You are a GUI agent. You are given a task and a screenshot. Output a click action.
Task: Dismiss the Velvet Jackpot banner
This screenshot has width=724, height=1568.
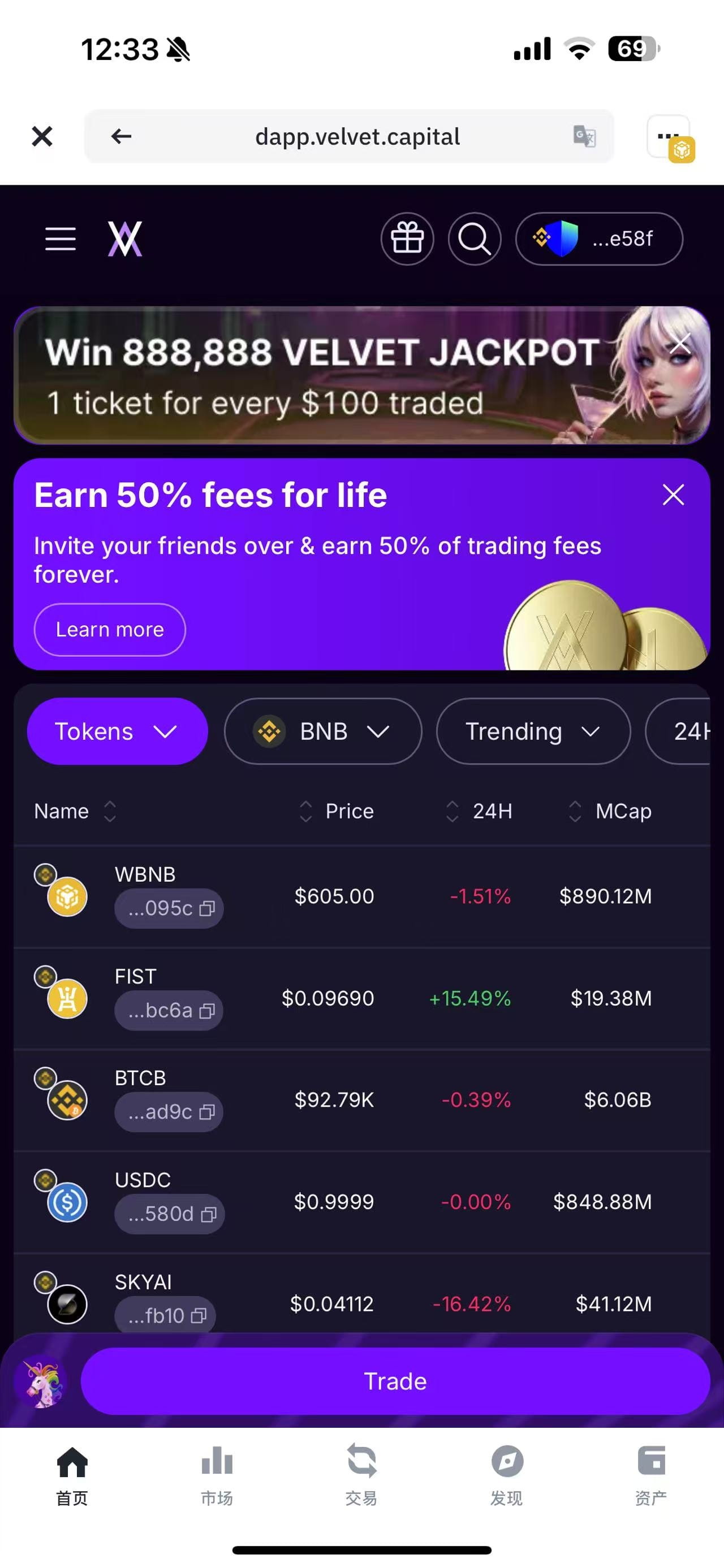coord(679,343)
